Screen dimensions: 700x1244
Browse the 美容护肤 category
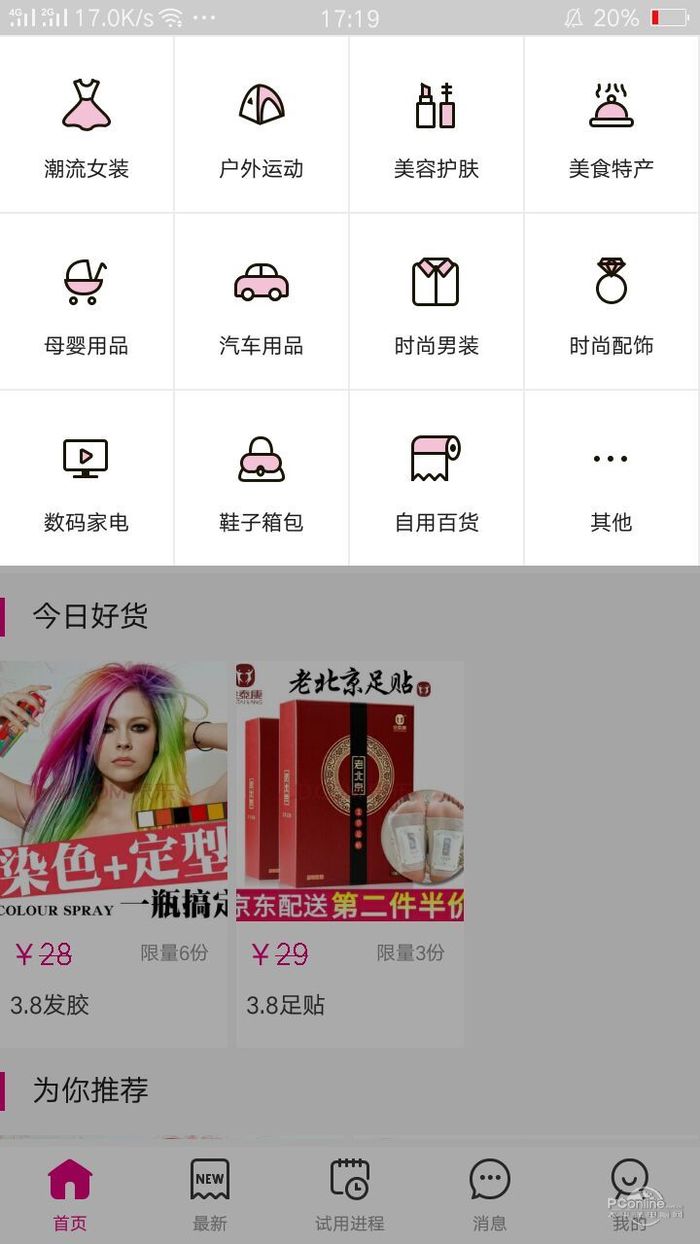[x=436, y=126]
